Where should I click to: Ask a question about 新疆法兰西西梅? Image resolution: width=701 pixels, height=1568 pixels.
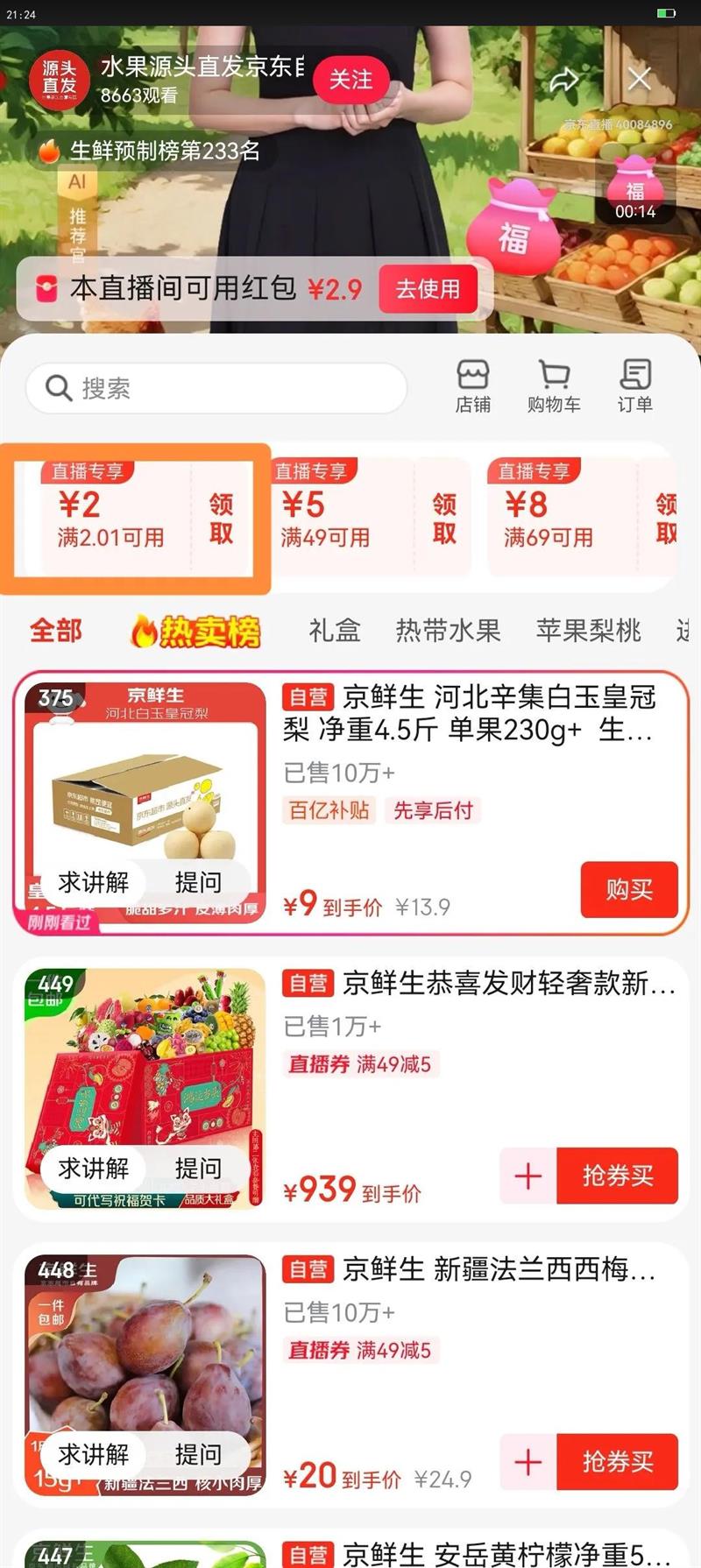point(198,1454)
